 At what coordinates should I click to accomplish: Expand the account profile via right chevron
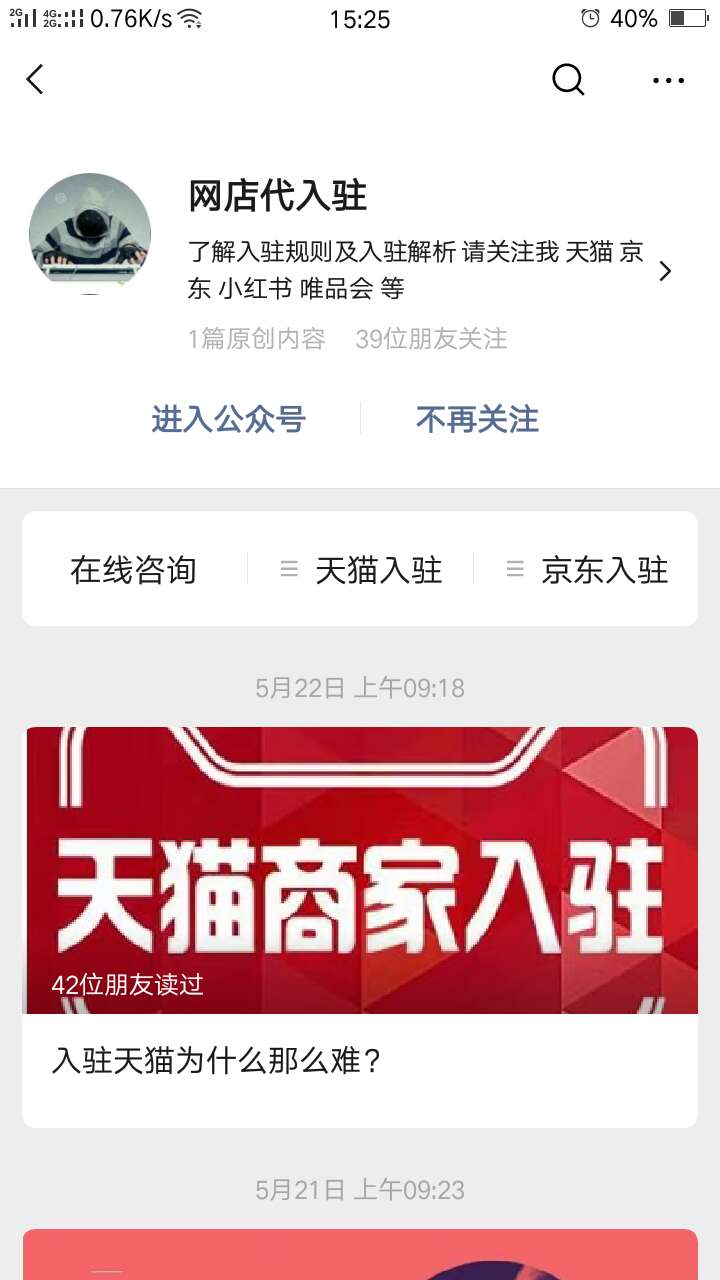[x=666, y=270]
